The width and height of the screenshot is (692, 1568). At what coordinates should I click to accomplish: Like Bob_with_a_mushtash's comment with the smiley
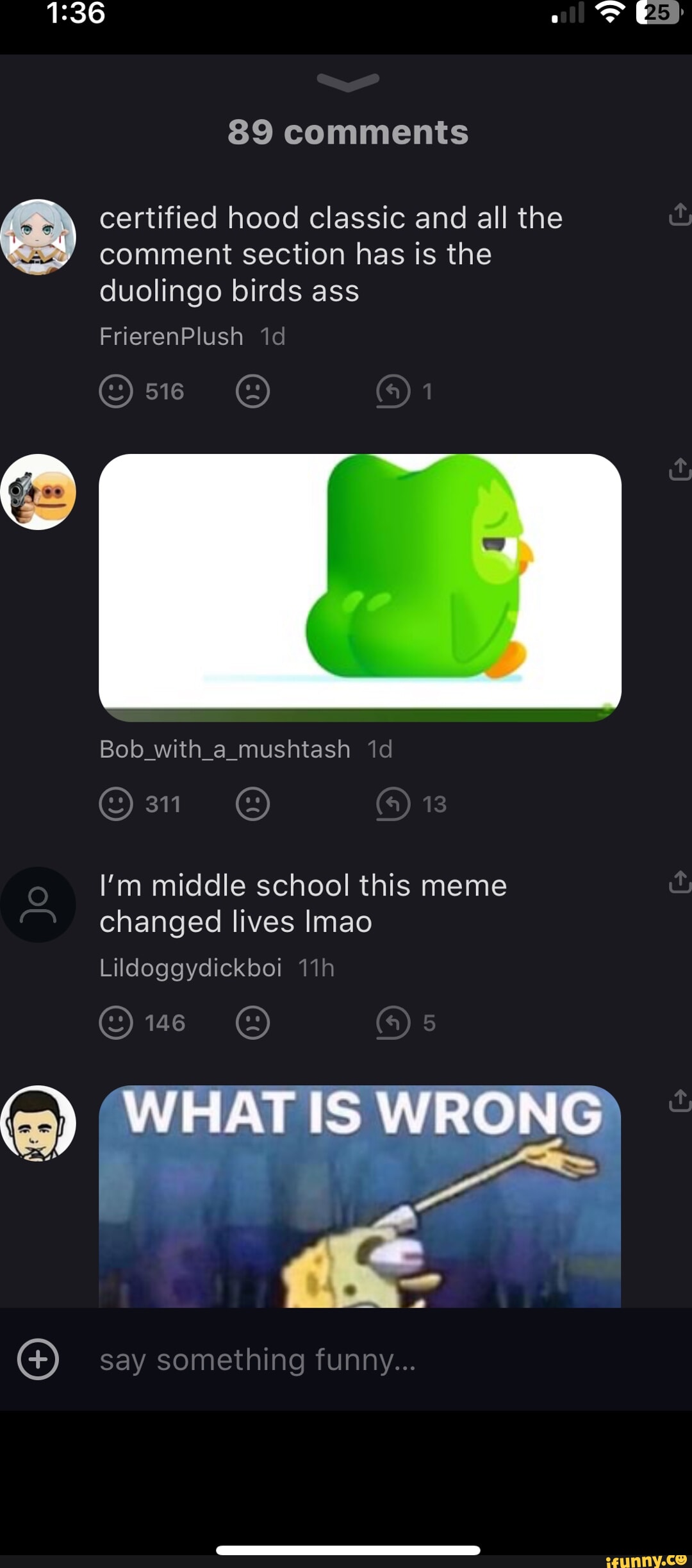point(116,804)
